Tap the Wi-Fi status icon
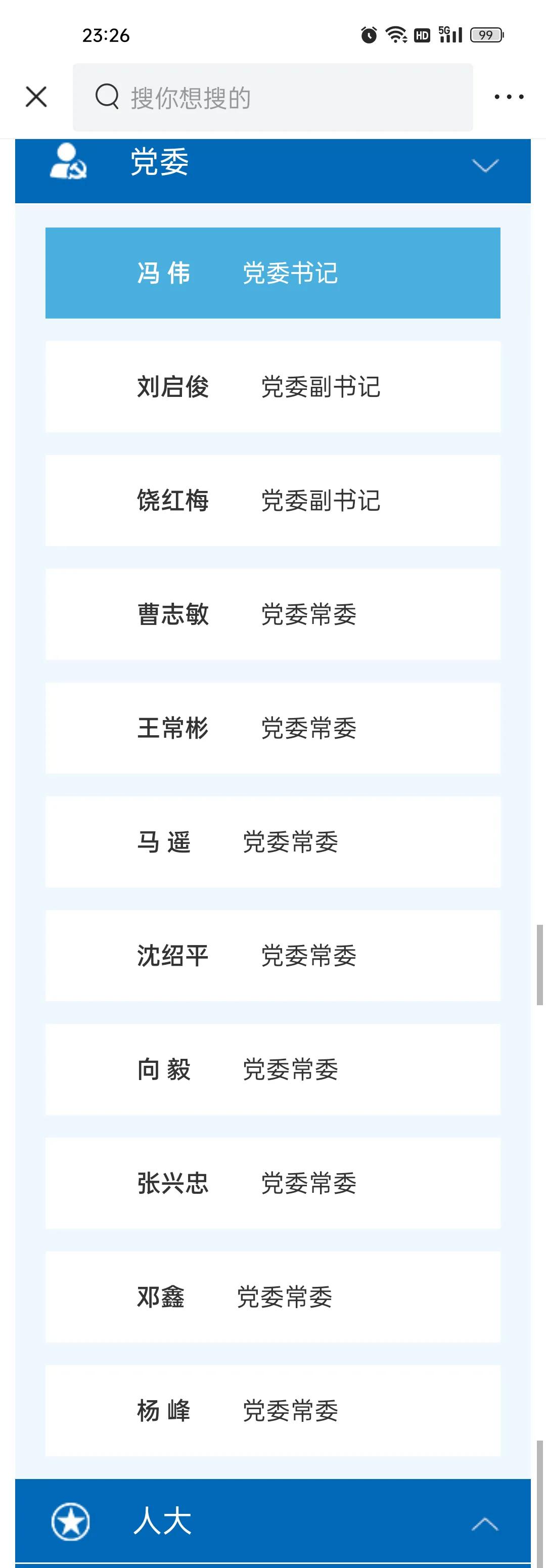 click(x=396, y=35)
